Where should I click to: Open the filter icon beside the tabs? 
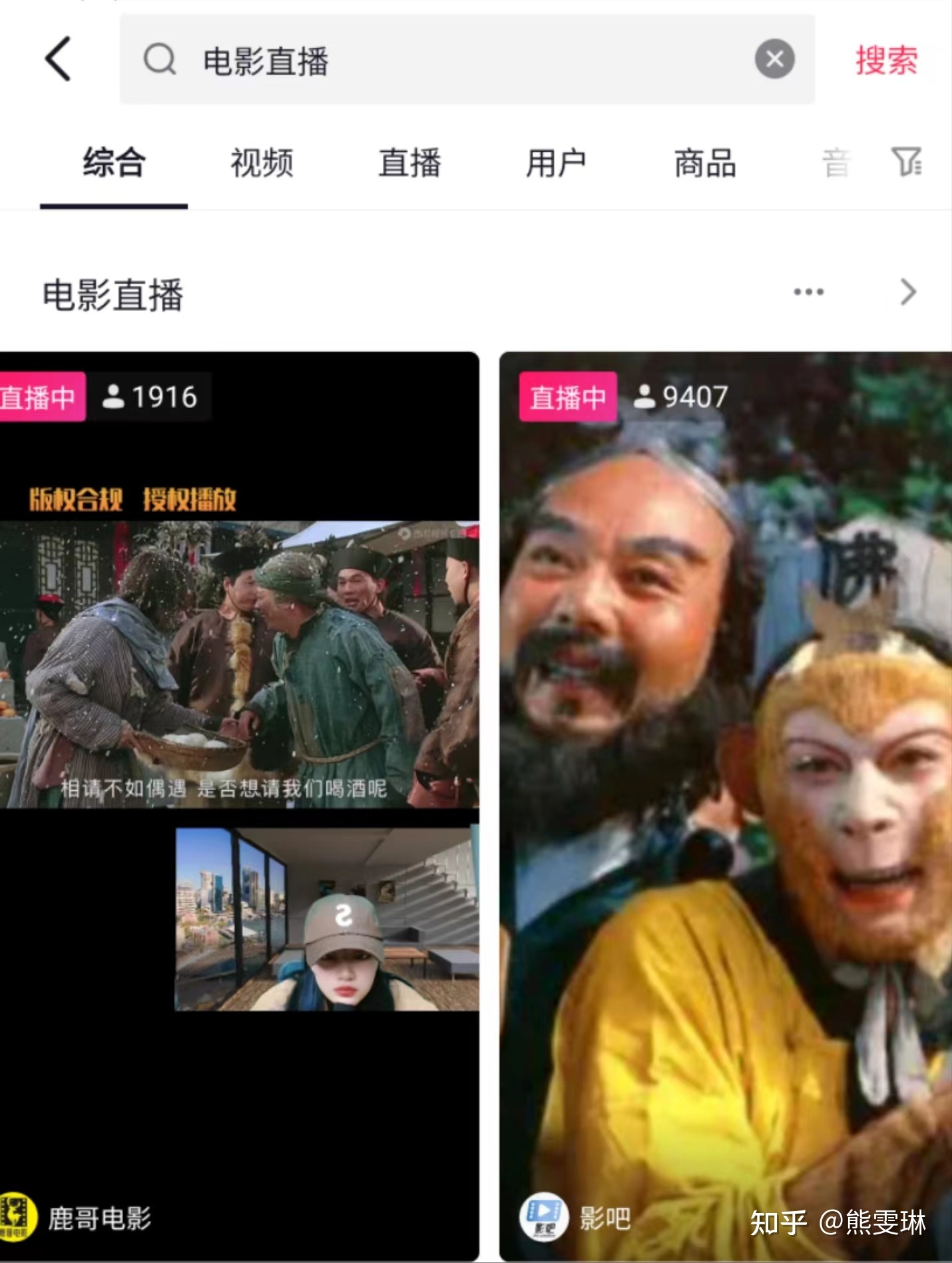coord(906,162)
